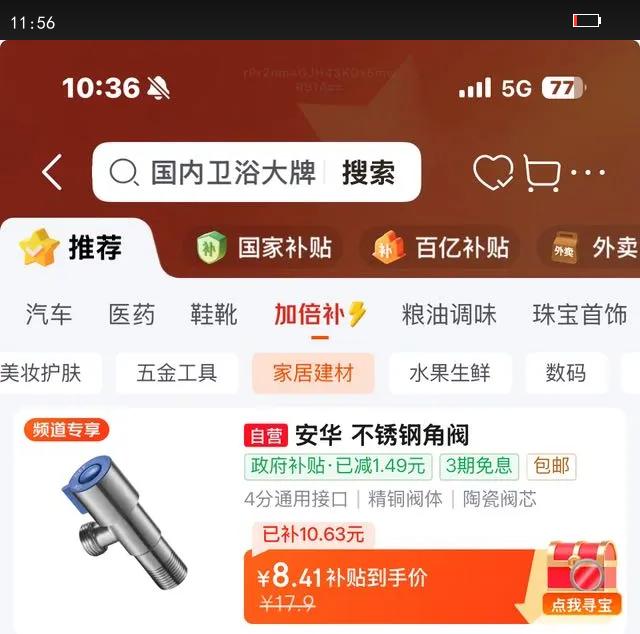Select the 珠宝首饰 category
Screen dimensions: 640x634
(x=580, y=314)
